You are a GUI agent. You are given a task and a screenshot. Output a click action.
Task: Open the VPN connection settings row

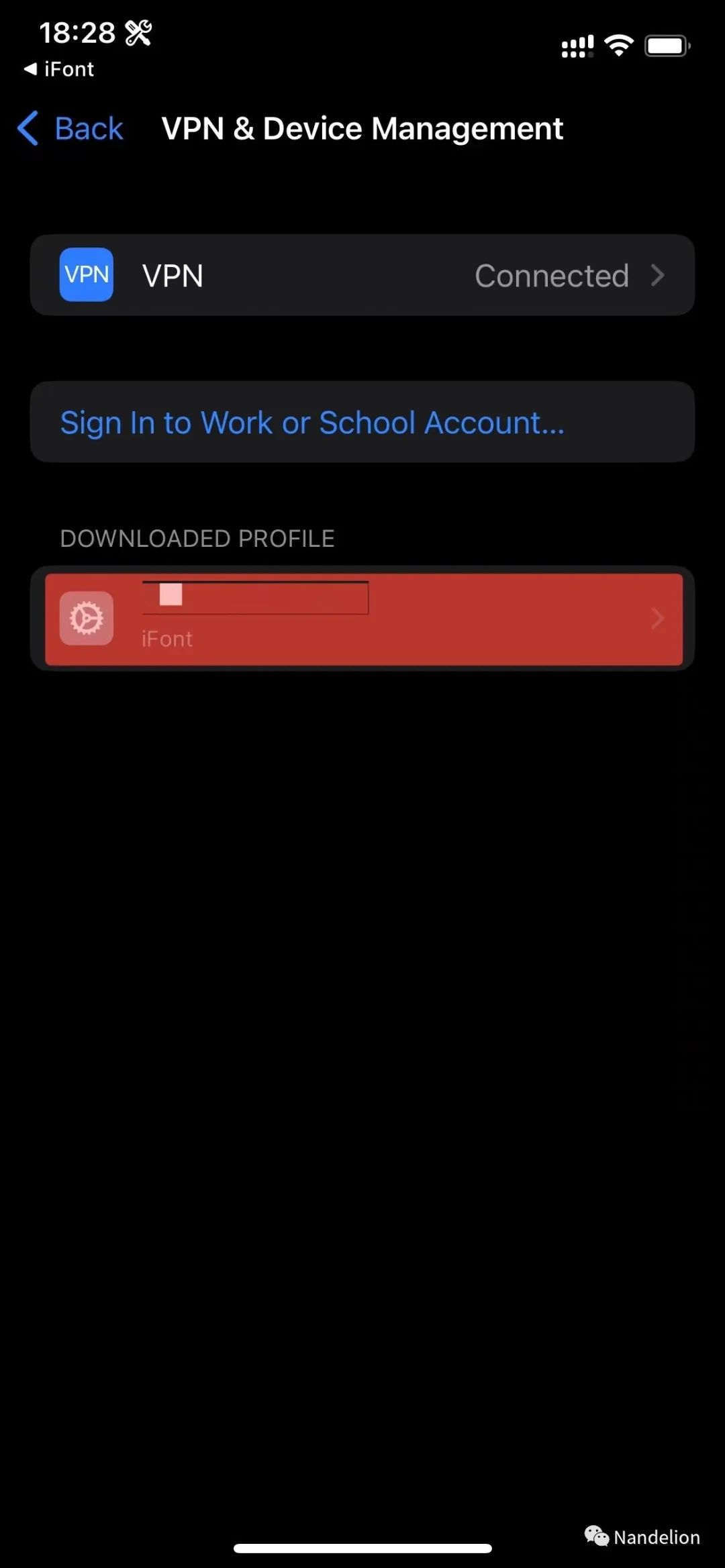[x=362, y=275]
